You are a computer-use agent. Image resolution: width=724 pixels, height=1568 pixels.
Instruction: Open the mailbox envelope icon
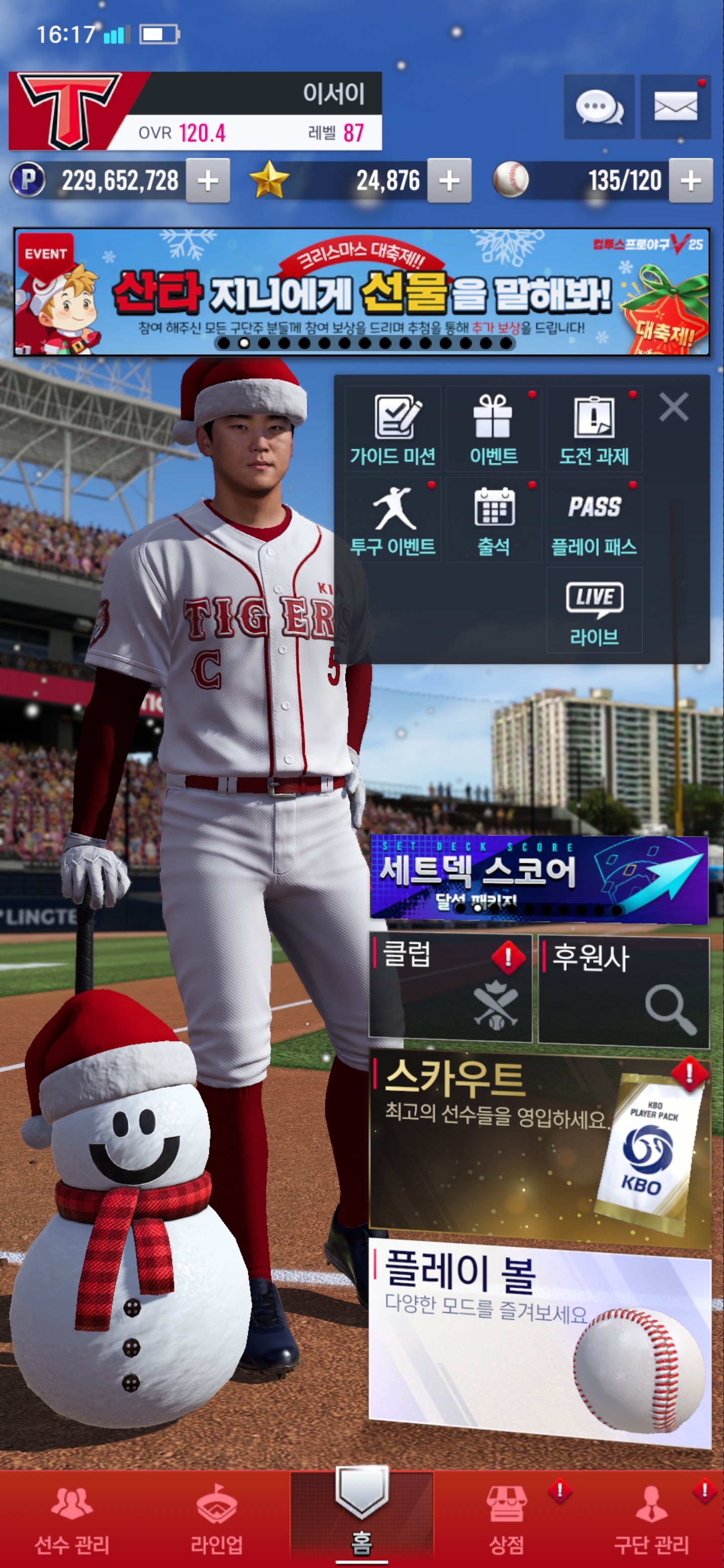click(x=675, y=107)
